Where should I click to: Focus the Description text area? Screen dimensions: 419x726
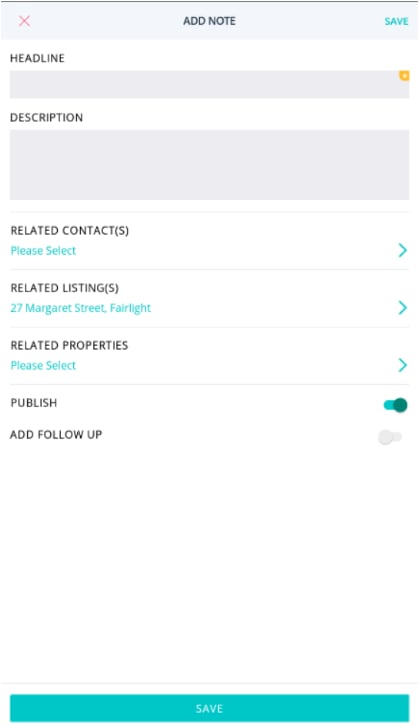pyautogui.click(x=209, y=165)
